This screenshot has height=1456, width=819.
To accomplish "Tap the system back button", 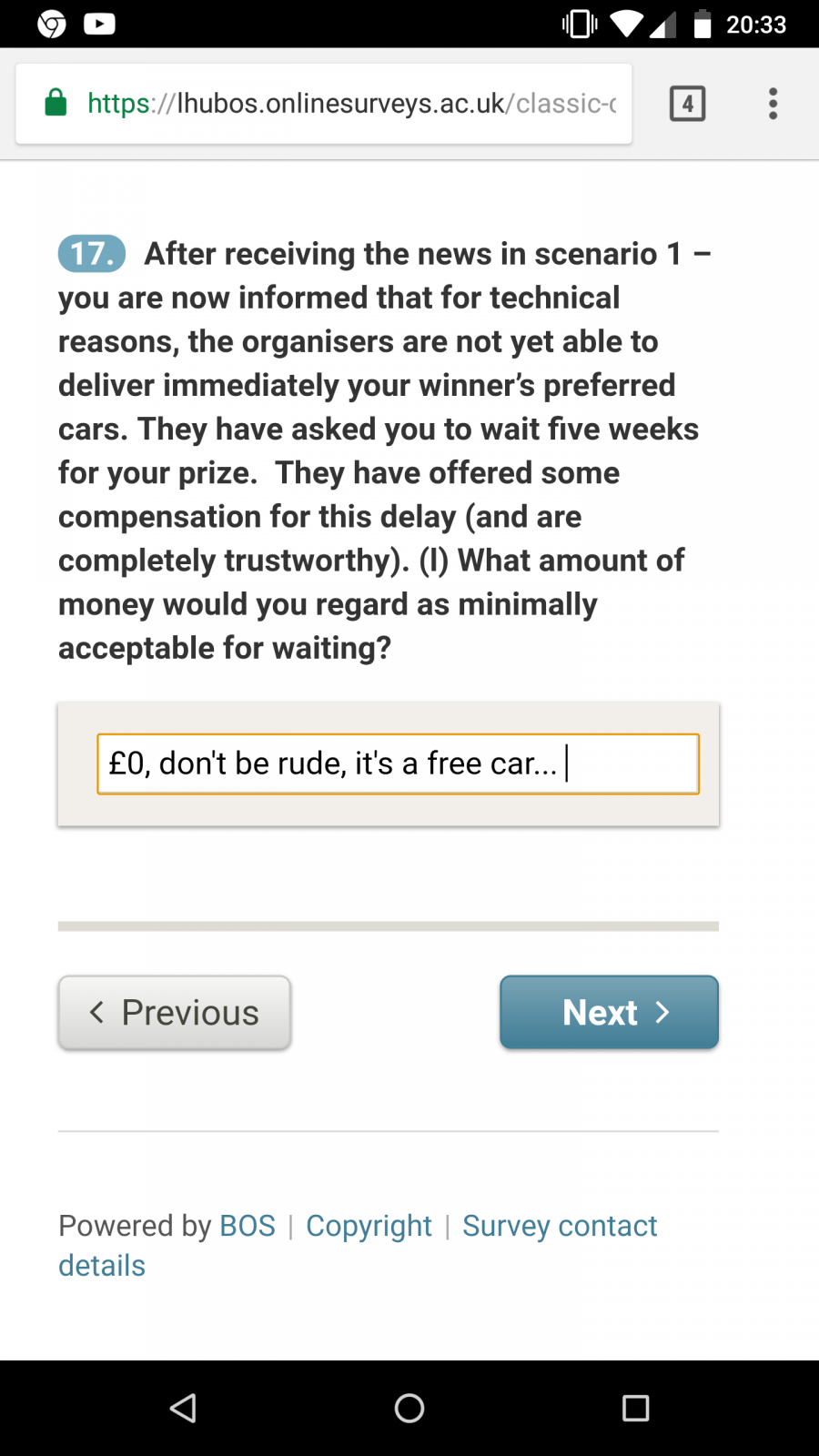I will point(183,1408).
